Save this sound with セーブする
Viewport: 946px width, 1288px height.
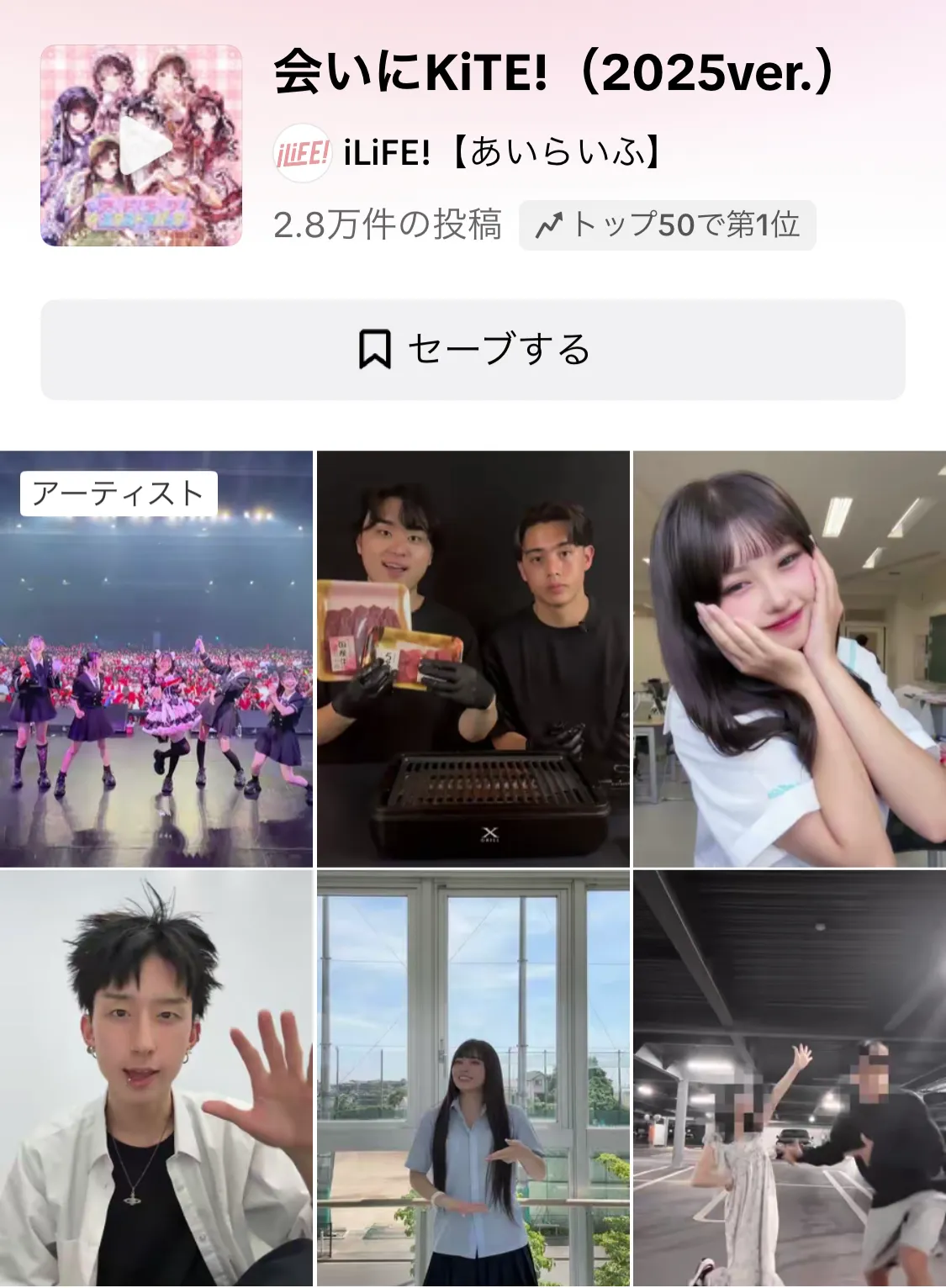[473, 350]
